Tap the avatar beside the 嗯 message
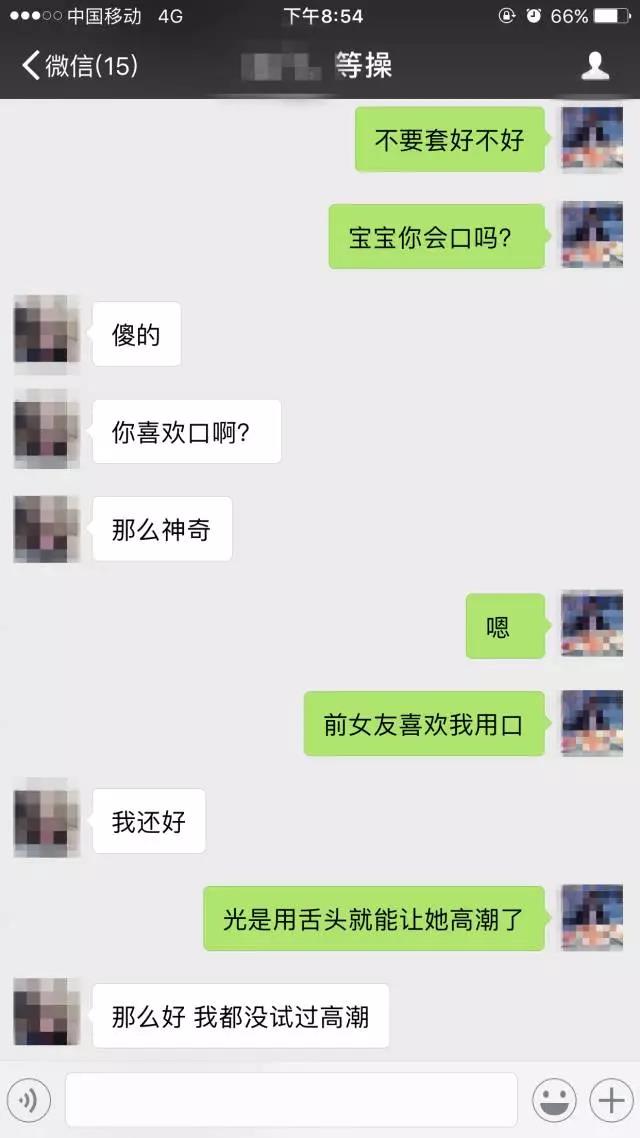The image size is (640, 1138). 592,623
